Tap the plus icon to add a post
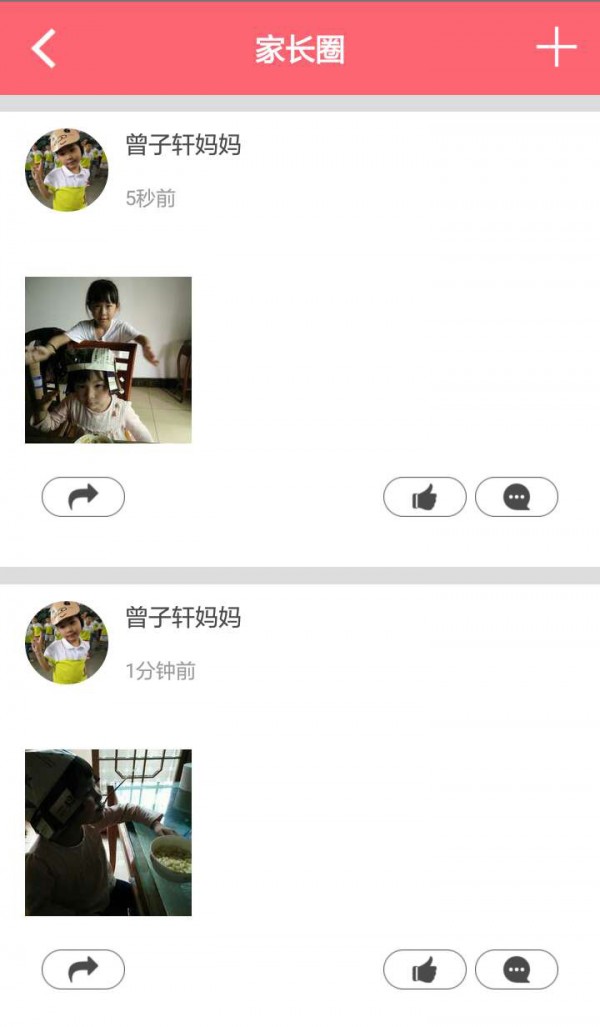Image resolution: width=600 pixels, height=1027 pixels. (556, 48)
